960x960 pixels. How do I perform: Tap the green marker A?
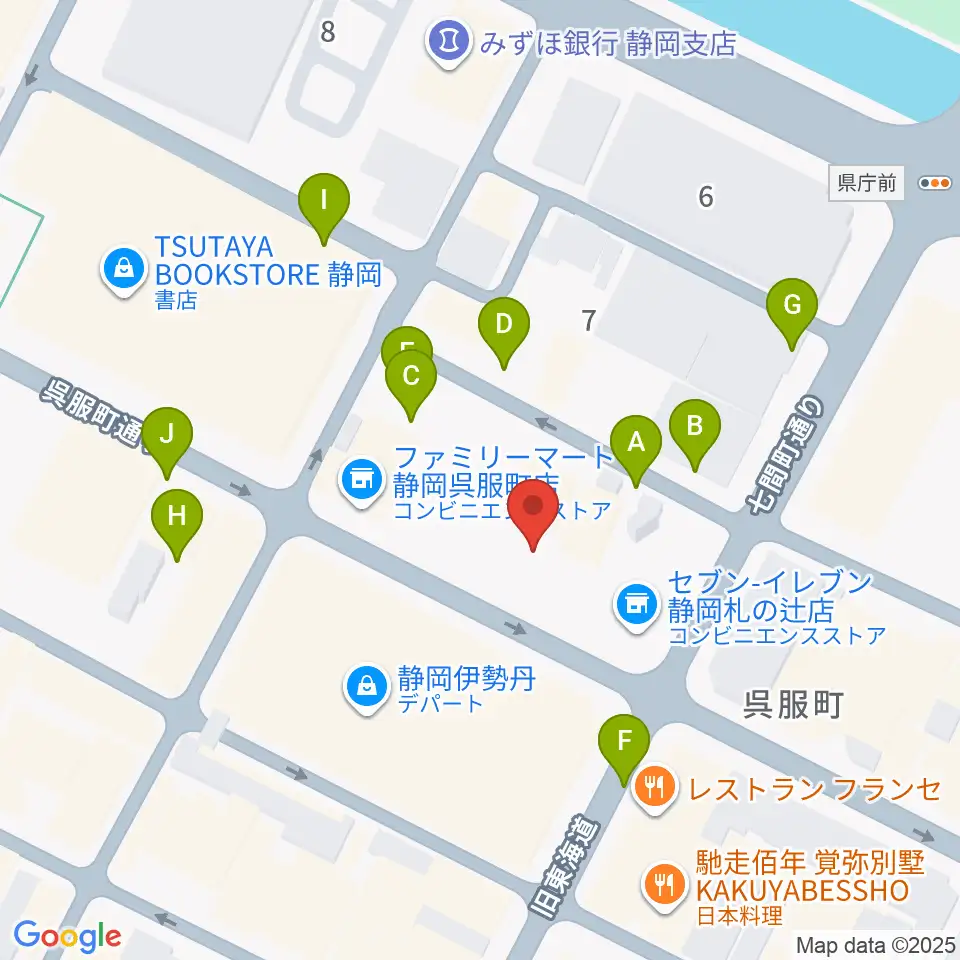tap(636, 450)
